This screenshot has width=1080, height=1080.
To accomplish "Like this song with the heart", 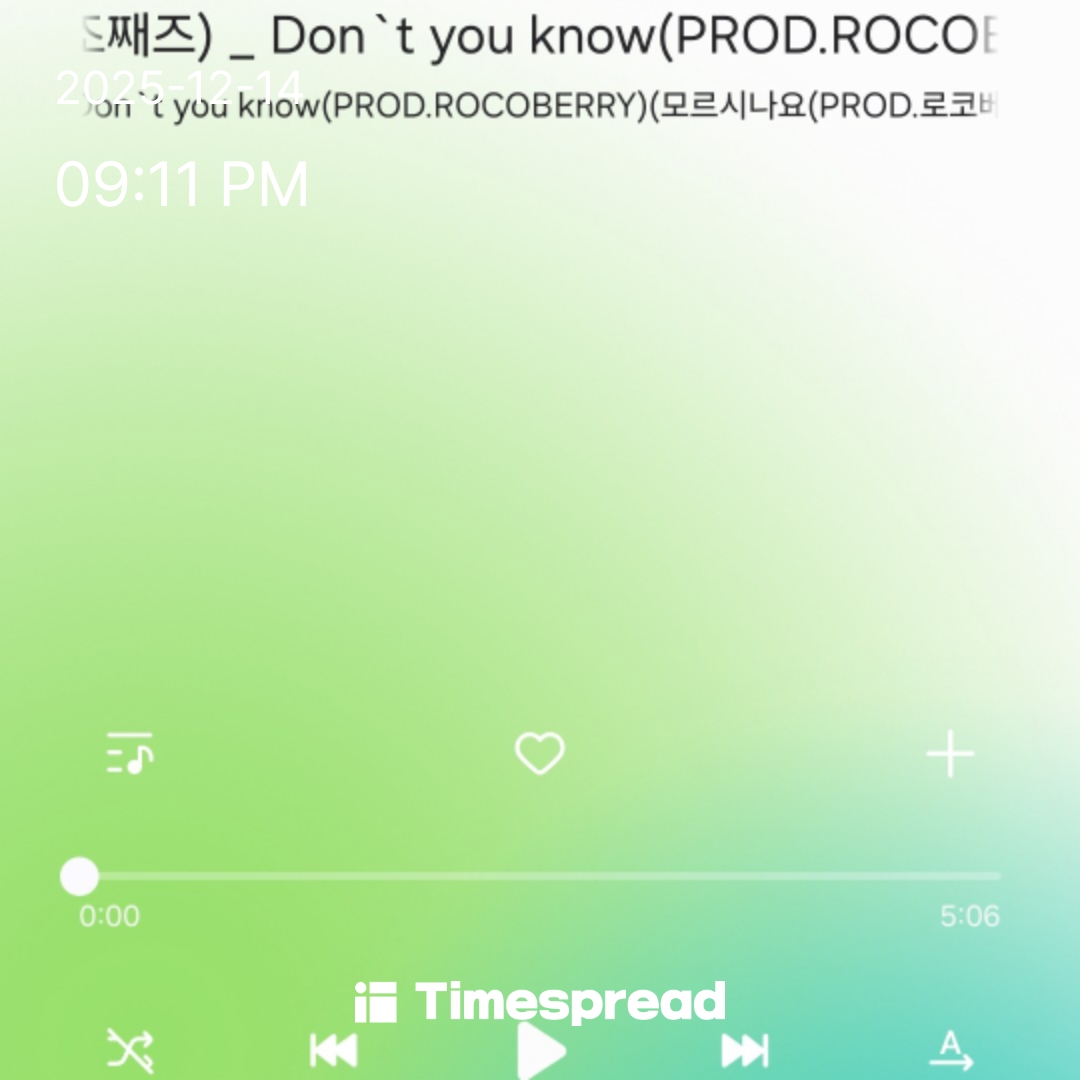I will (x=540, y=754).
